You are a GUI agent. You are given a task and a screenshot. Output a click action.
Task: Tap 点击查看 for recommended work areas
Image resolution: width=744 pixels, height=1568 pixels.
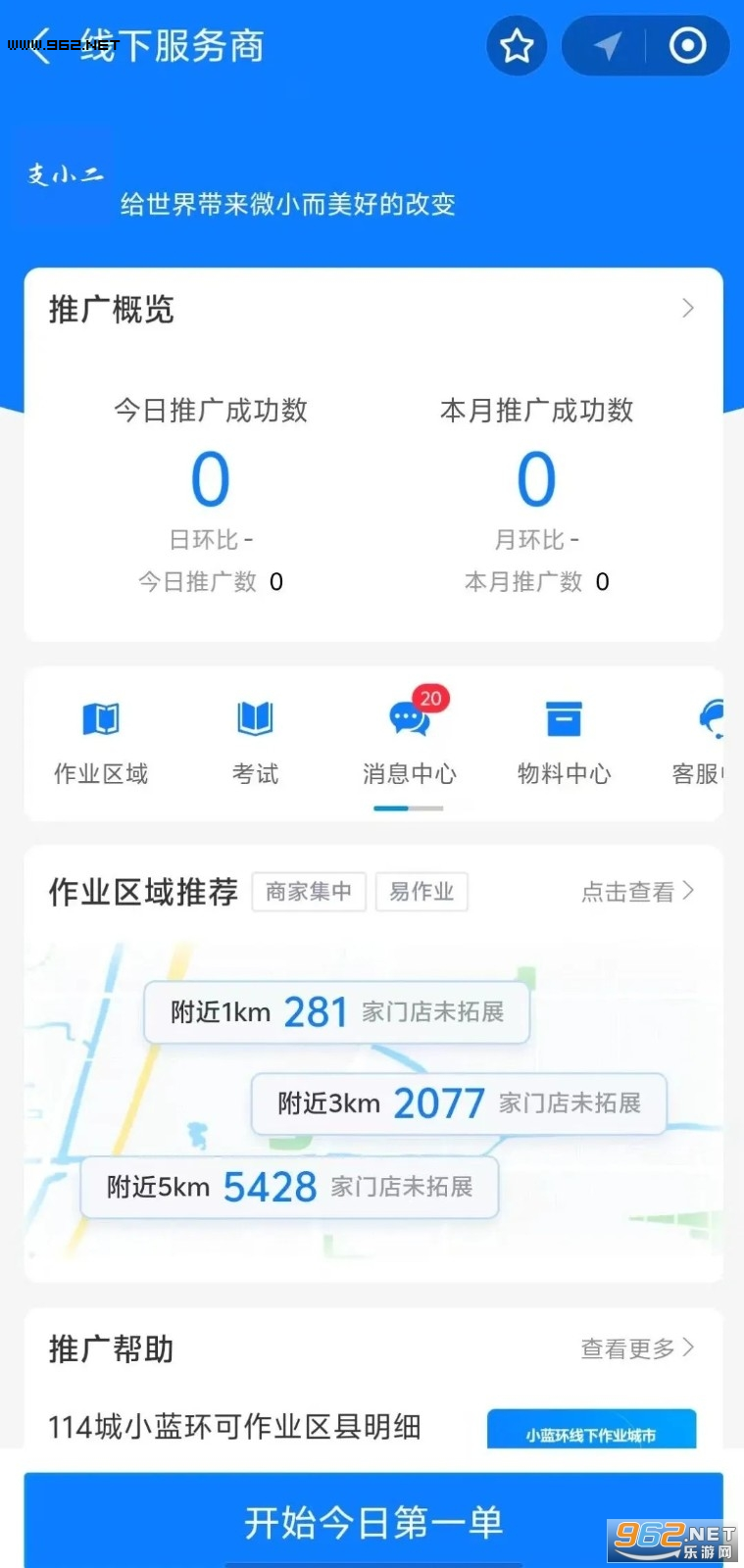coord(638,892)
